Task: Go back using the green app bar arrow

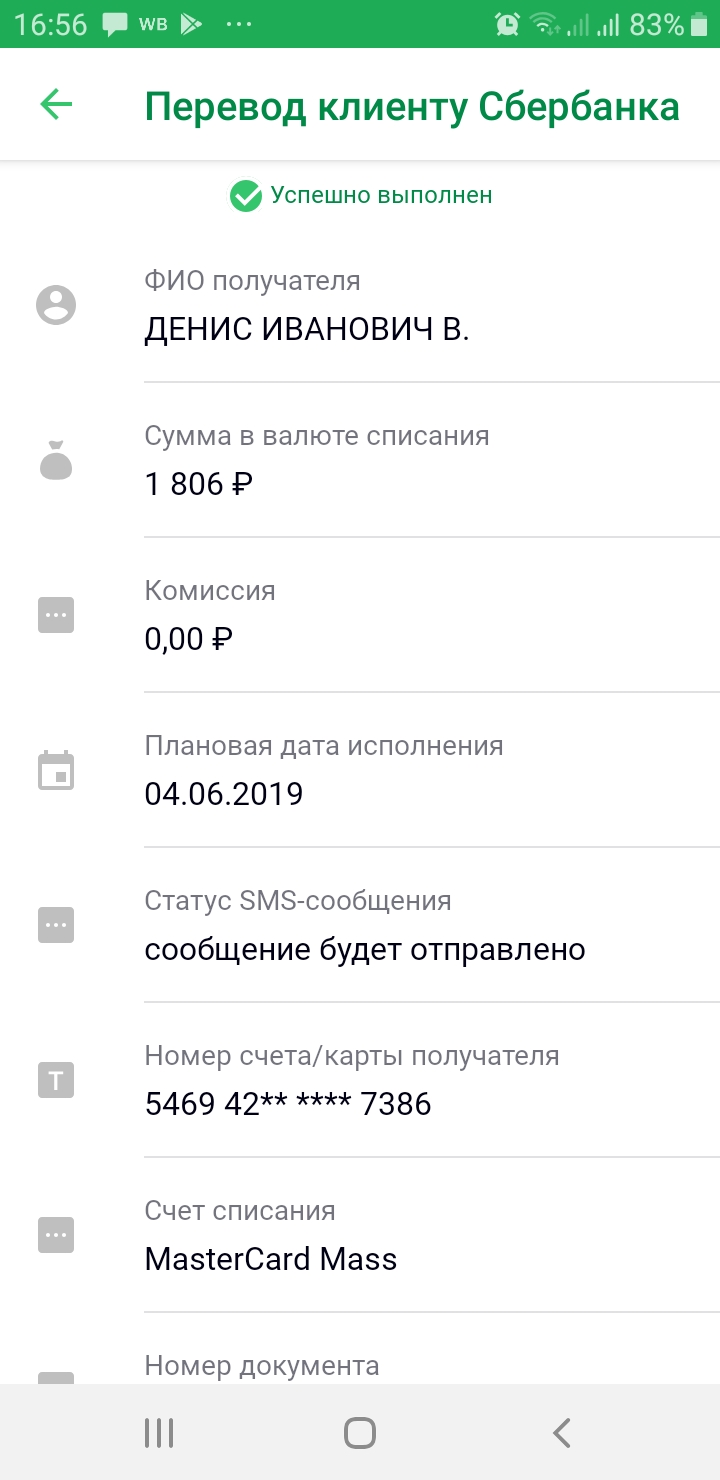Action: pos(56,105)
